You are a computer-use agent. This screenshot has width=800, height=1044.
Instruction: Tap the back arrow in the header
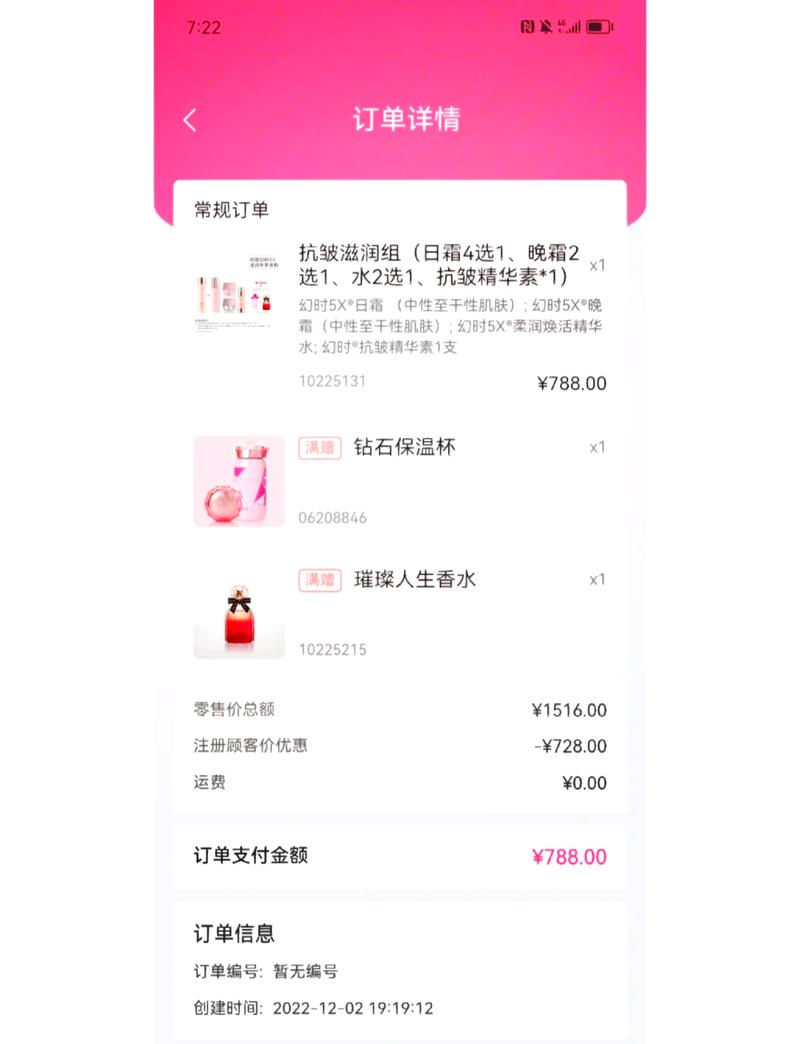190,119
